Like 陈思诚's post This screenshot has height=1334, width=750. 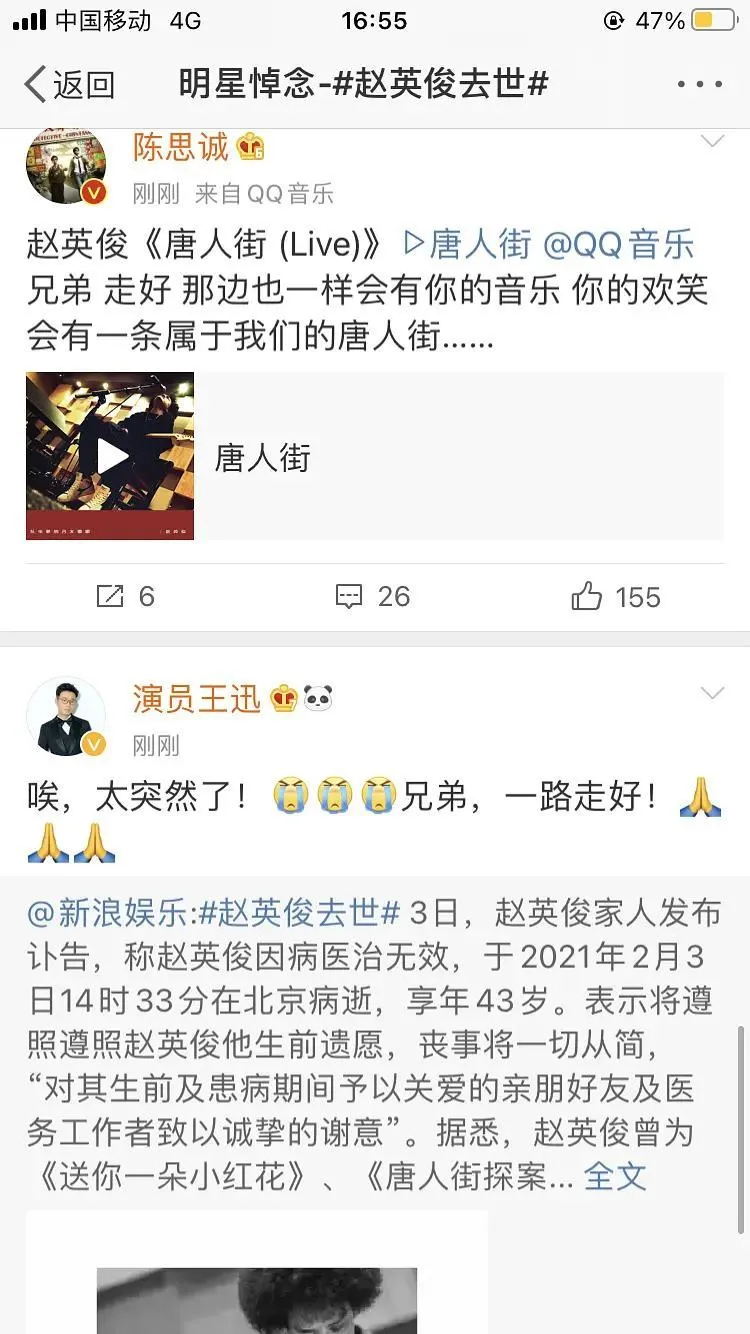point(616,597)
